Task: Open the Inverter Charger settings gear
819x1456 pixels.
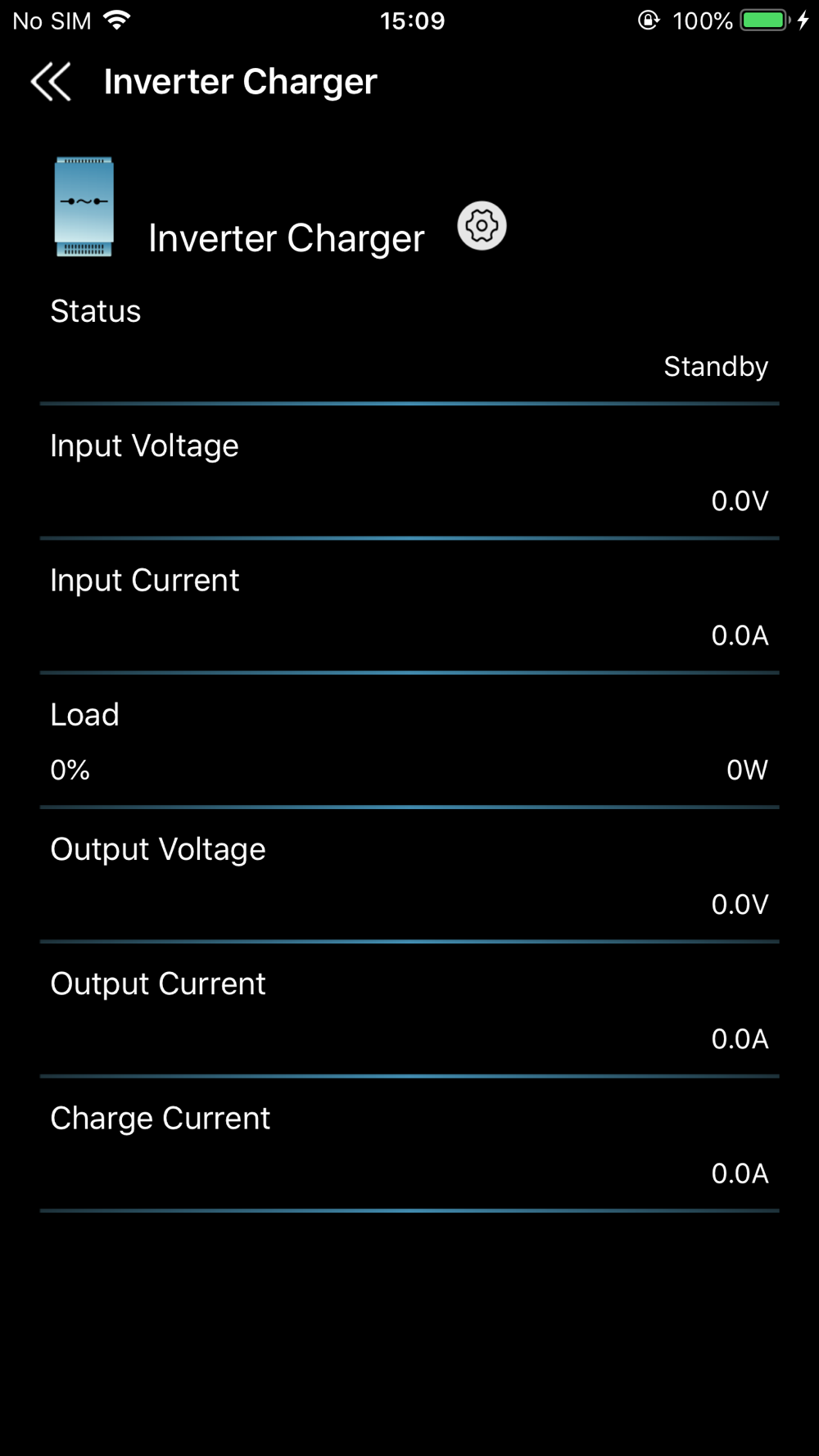Action: pos(482,225)
